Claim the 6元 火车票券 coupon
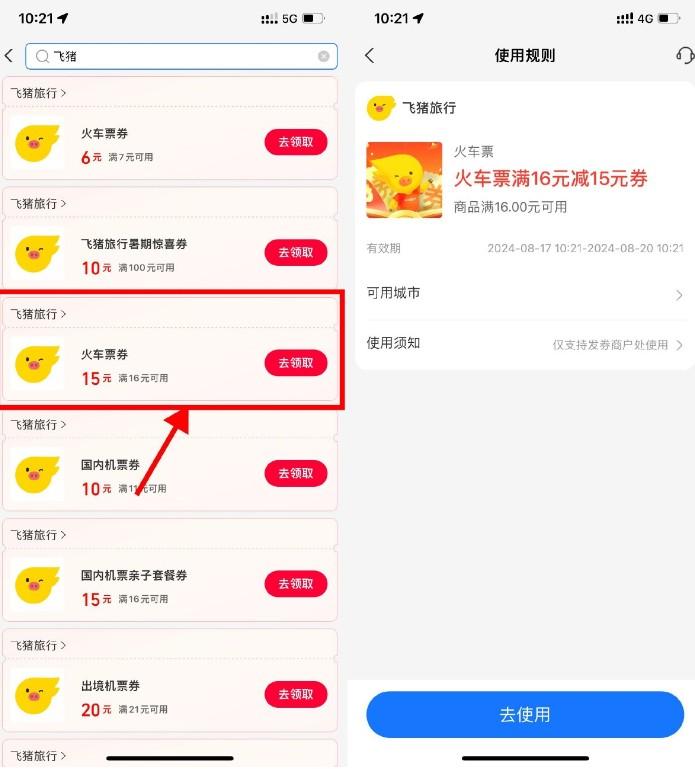The height and width of the screenshot is (769, 695). pos(295,142)
